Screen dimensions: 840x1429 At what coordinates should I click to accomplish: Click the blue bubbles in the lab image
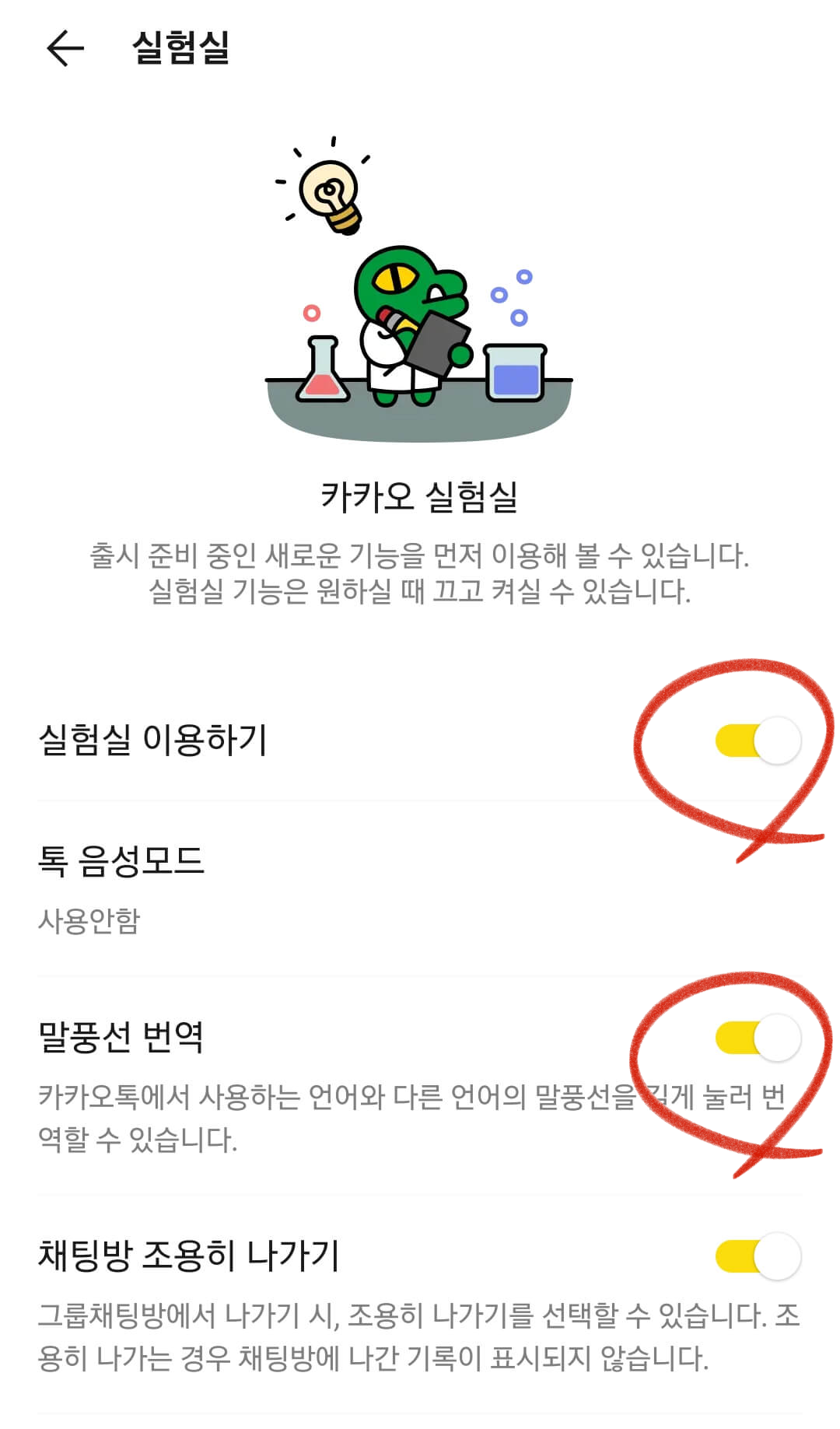pos(513,296)
